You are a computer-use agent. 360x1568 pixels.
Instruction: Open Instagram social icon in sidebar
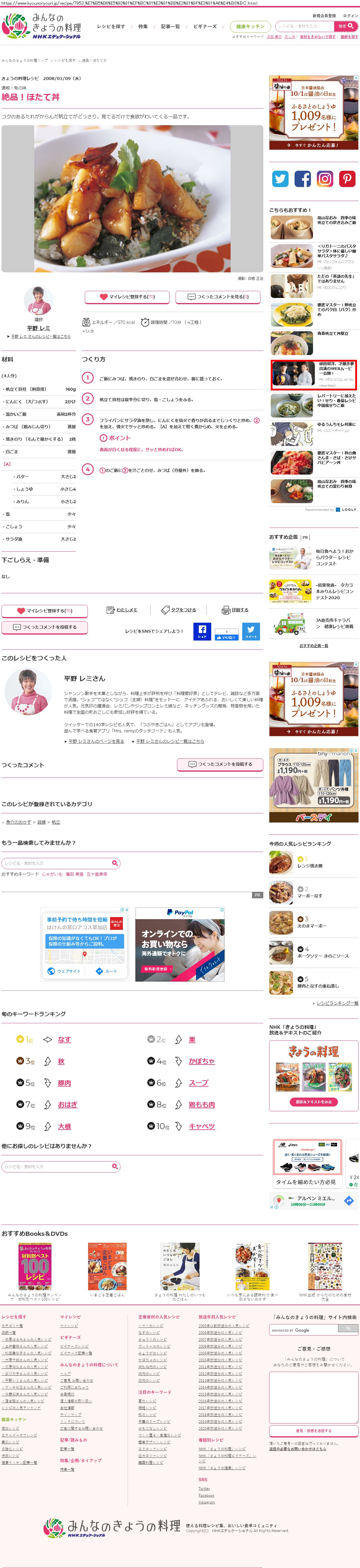coord(325,178)
